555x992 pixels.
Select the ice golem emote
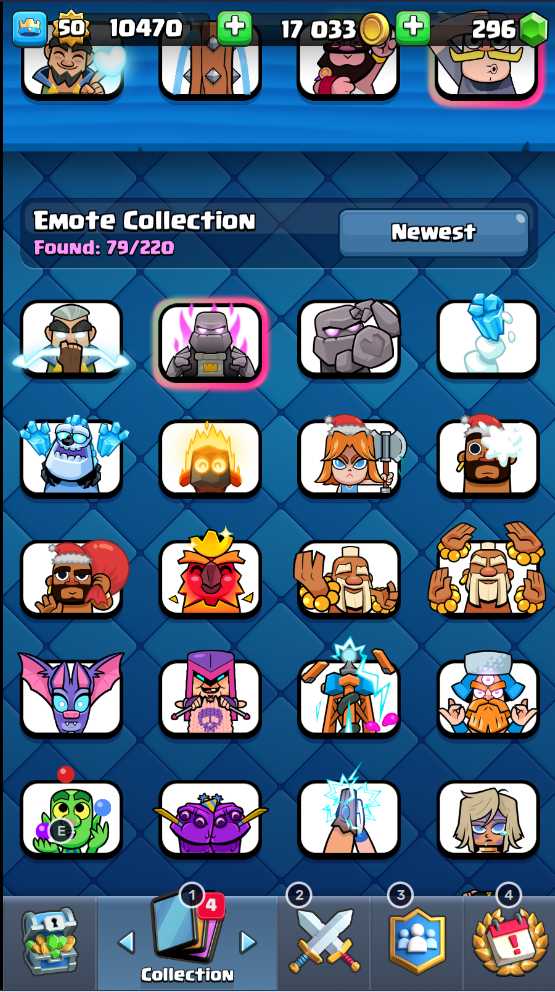72,457
